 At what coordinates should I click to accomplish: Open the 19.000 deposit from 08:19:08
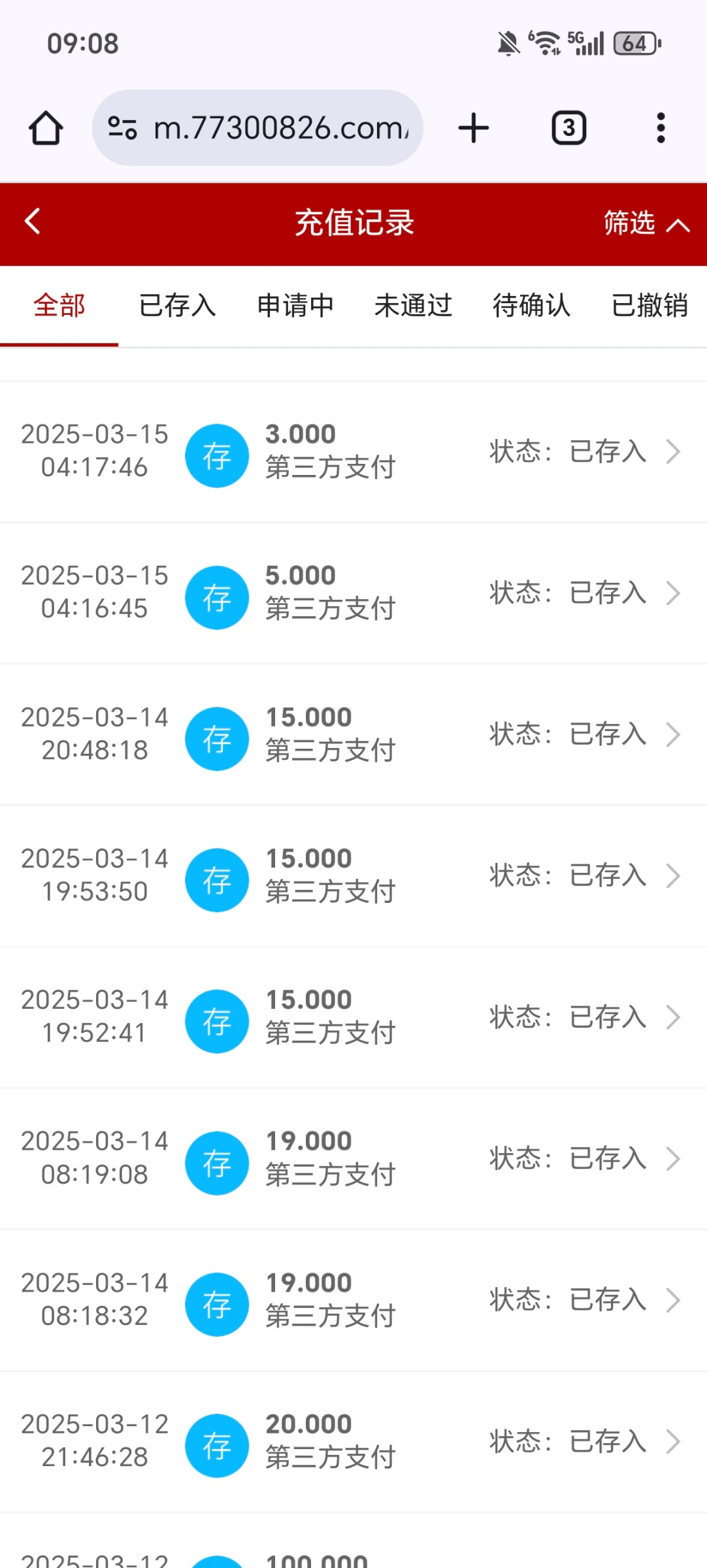(353, 1159)
